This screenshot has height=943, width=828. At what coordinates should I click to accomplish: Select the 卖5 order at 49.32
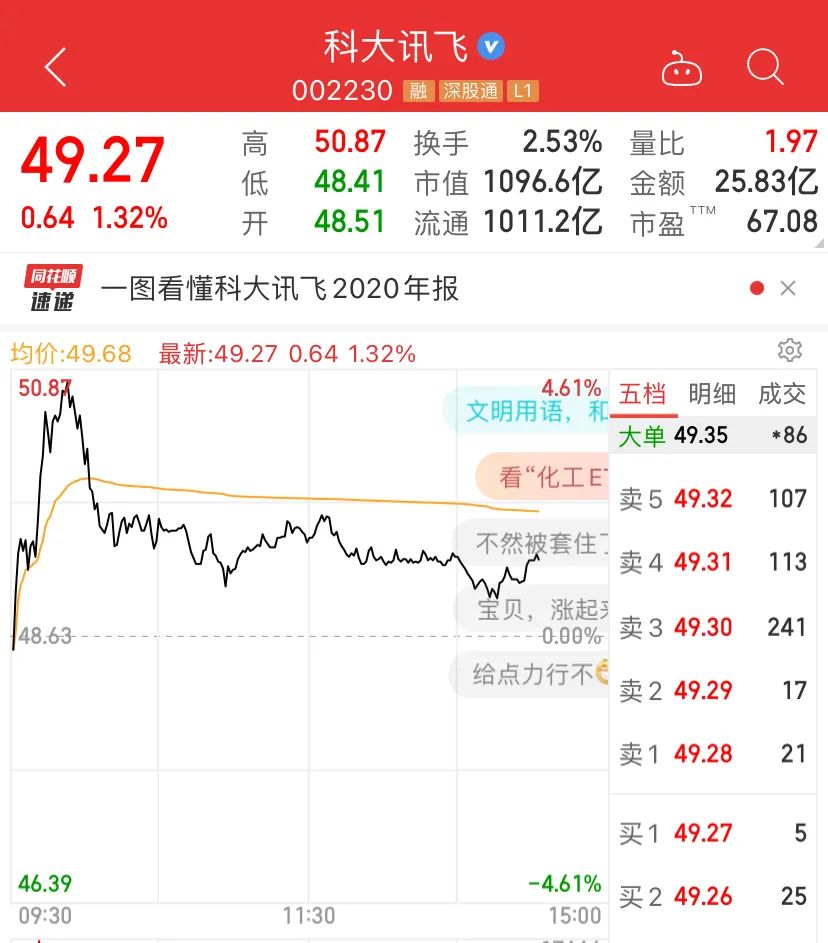tap(712, 499)
